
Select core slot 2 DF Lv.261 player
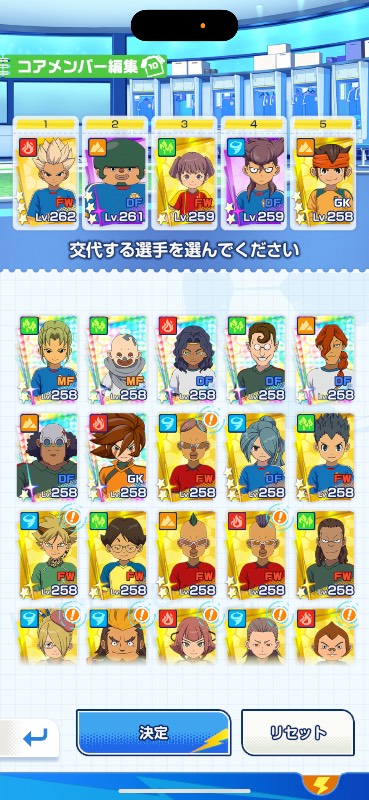click(115, 174)
